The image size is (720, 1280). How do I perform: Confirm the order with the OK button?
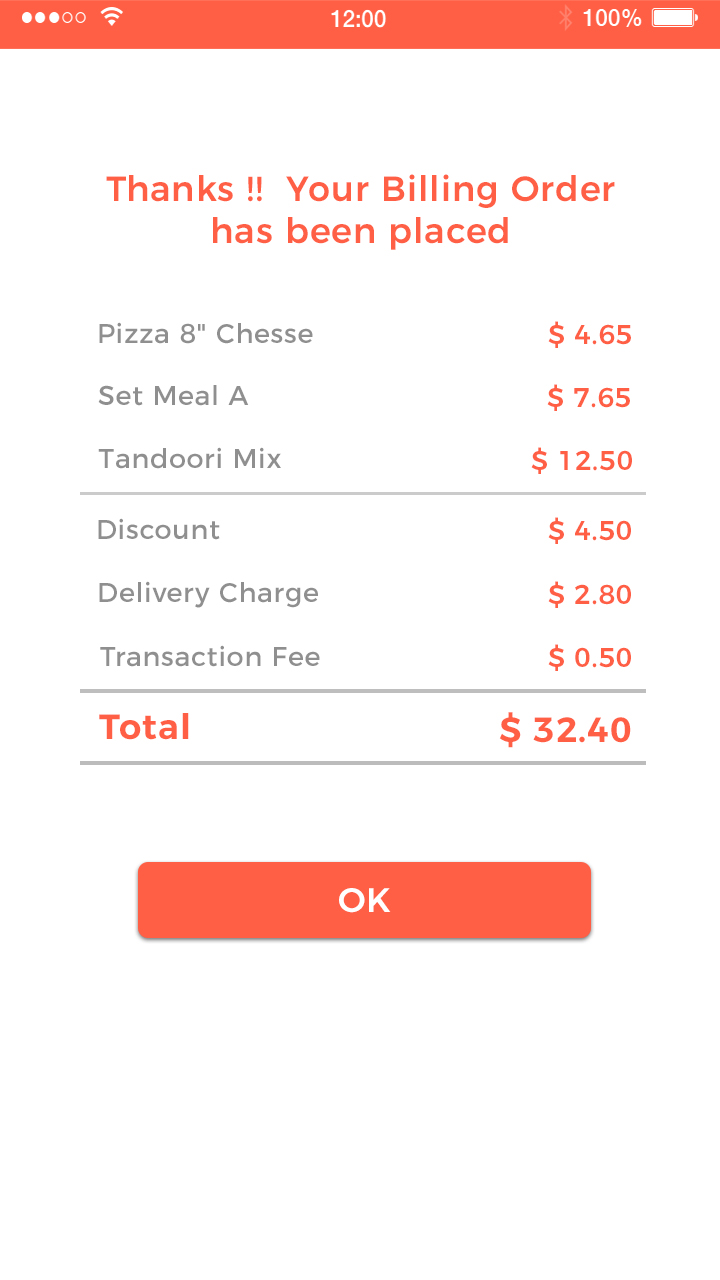pyautogui.click(x=364, y=900)
